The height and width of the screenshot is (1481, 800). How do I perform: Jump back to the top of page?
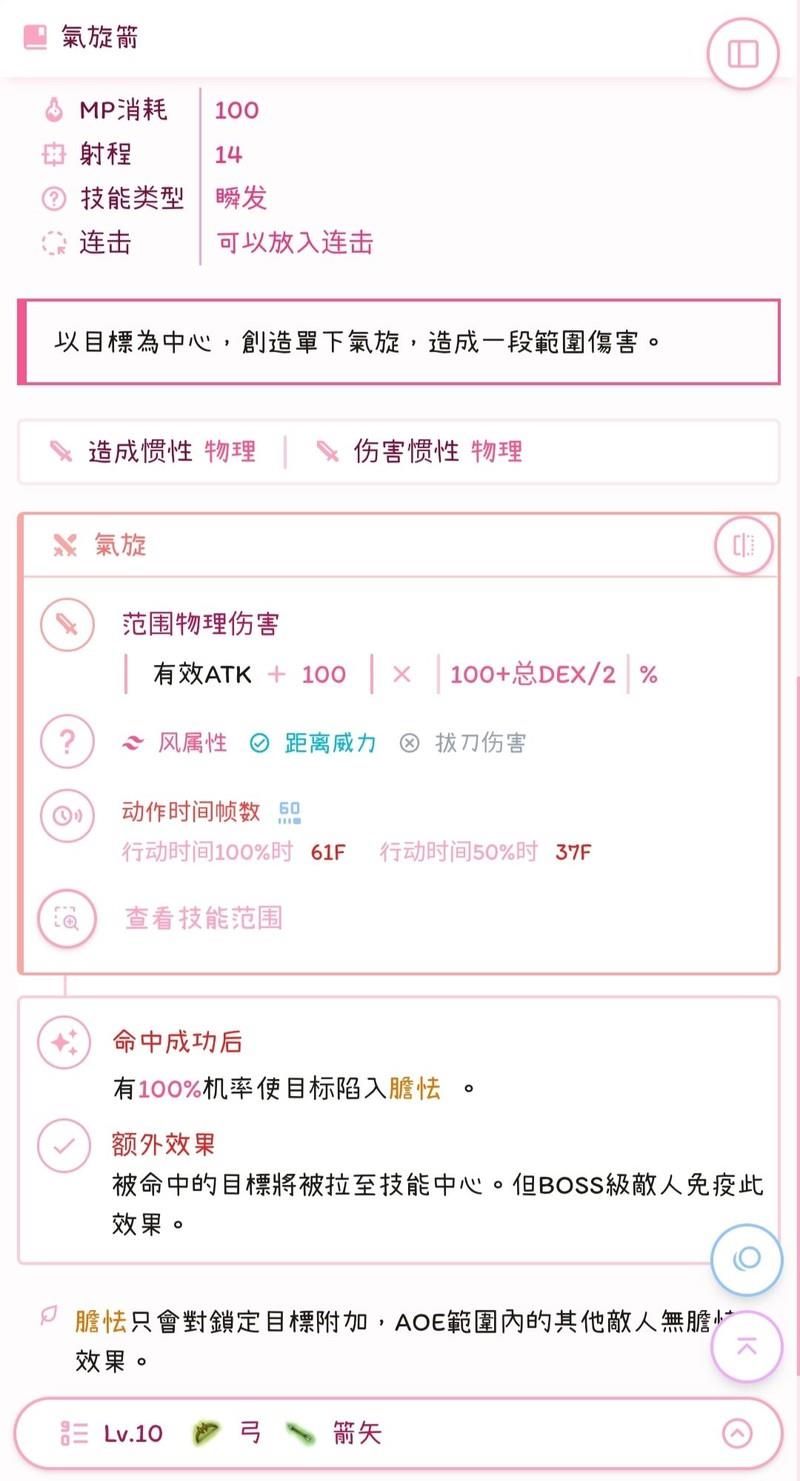[x=746, y=1346]
